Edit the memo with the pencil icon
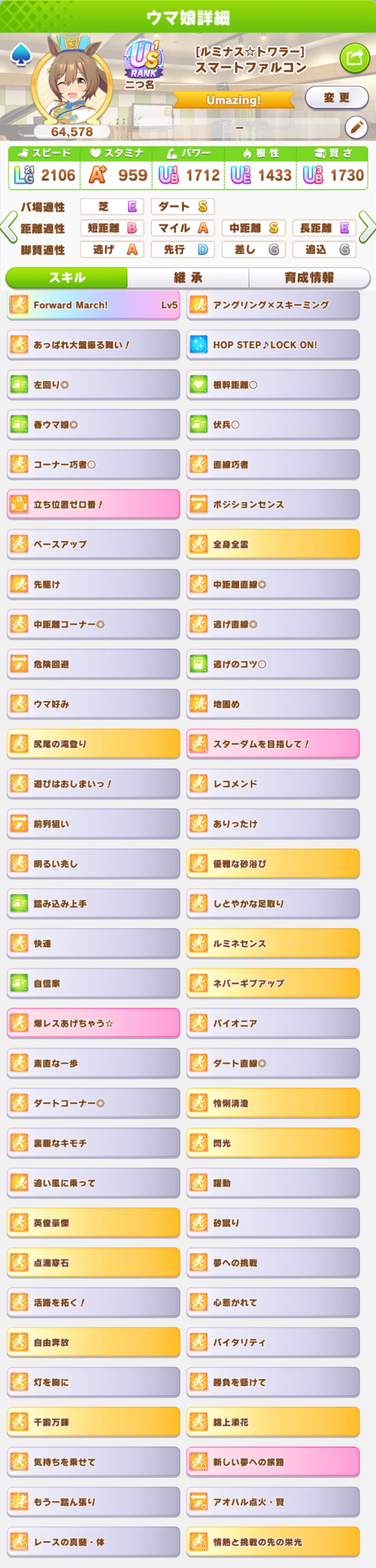This screenshot has width=376, height=1568. point(356,127)
